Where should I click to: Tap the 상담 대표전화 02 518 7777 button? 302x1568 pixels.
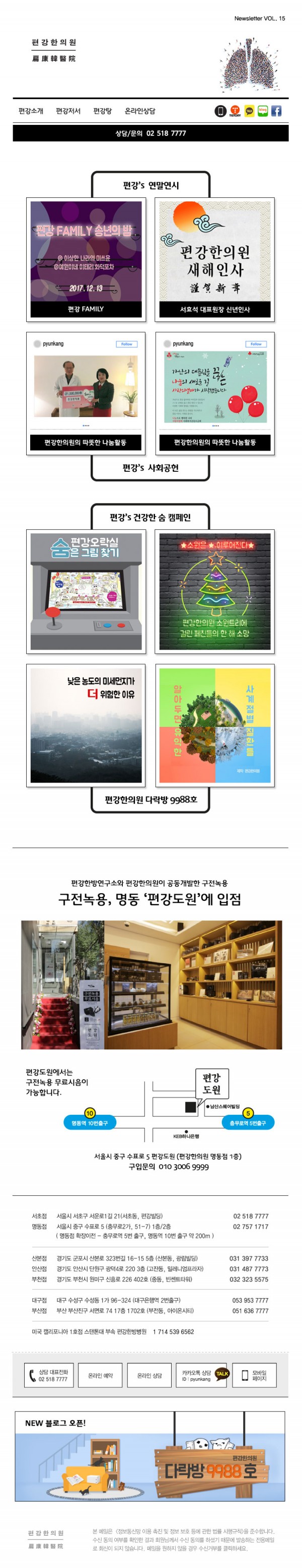tap(48, 1376)
